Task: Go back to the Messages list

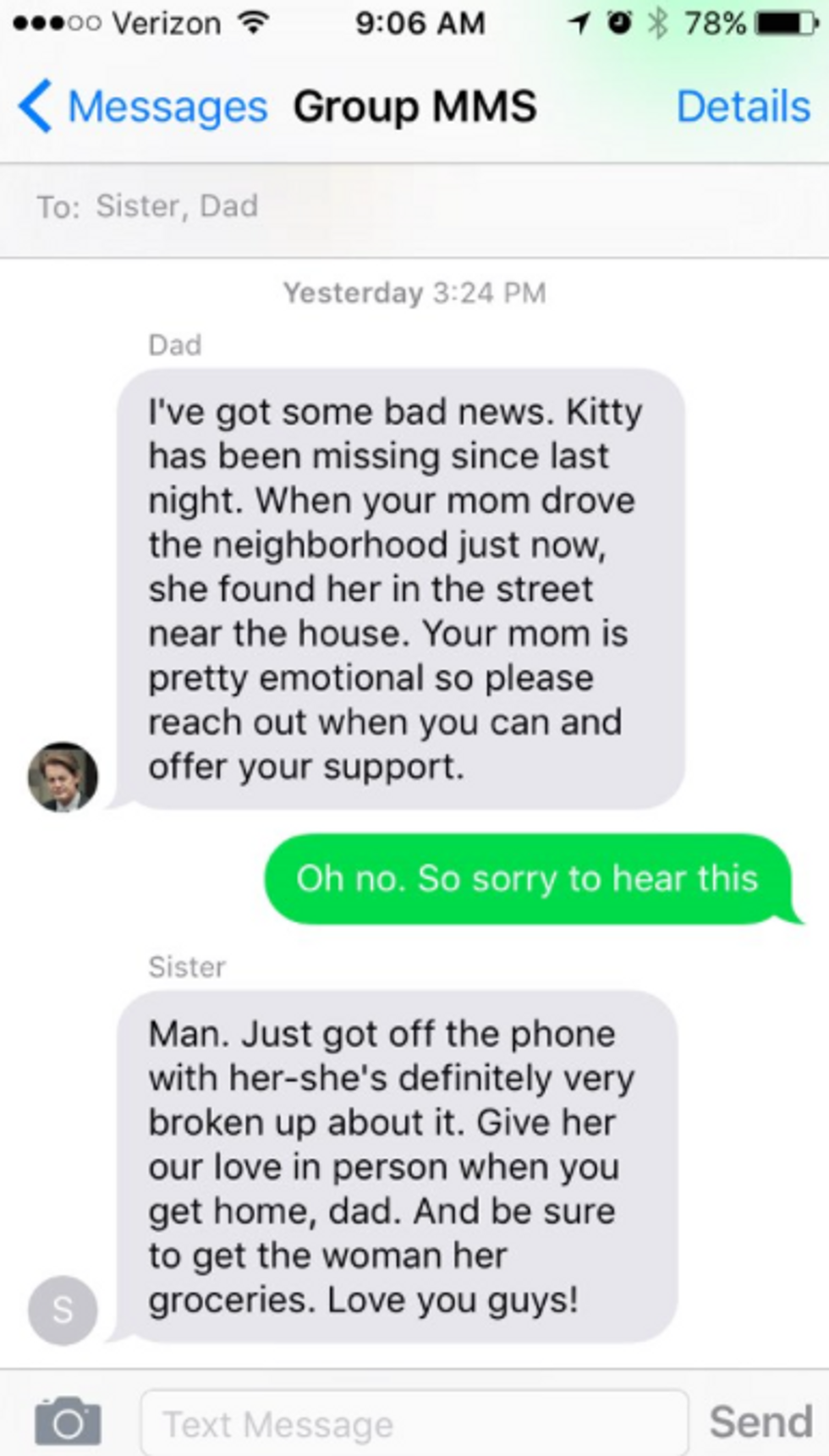Action: tap(142, 107)
